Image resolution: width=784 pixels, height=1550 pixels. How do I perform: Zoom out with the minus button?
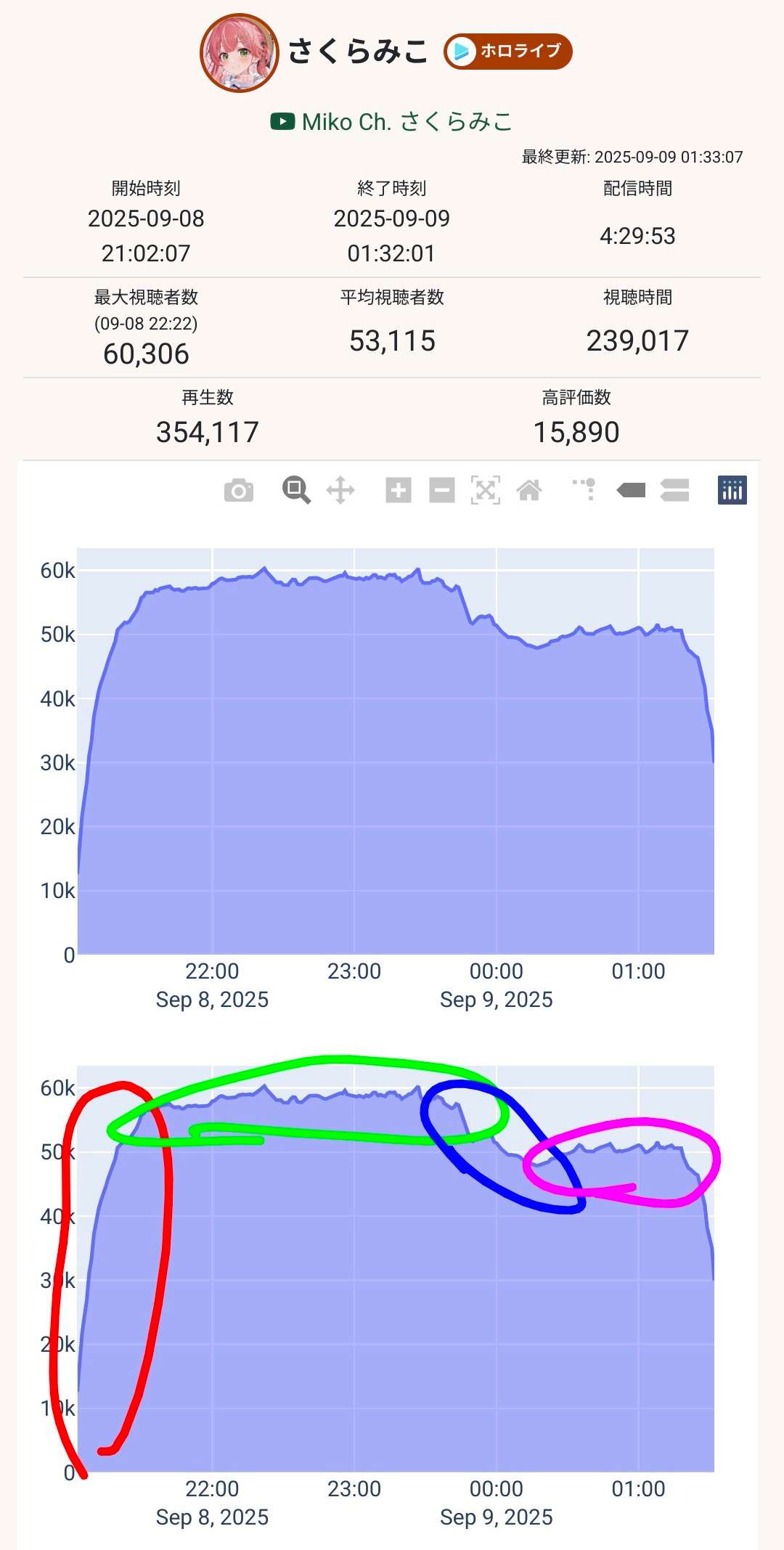442,491
